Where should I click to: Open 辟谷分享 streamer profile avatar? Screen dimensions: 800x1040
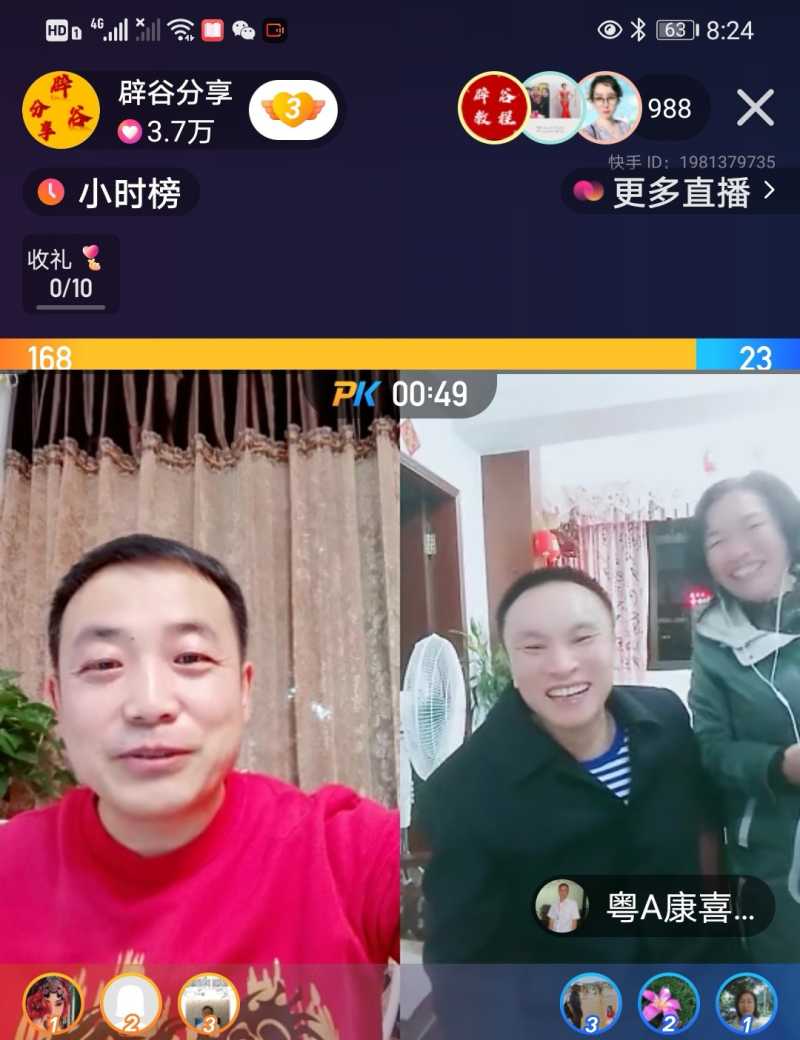point(61,110)
